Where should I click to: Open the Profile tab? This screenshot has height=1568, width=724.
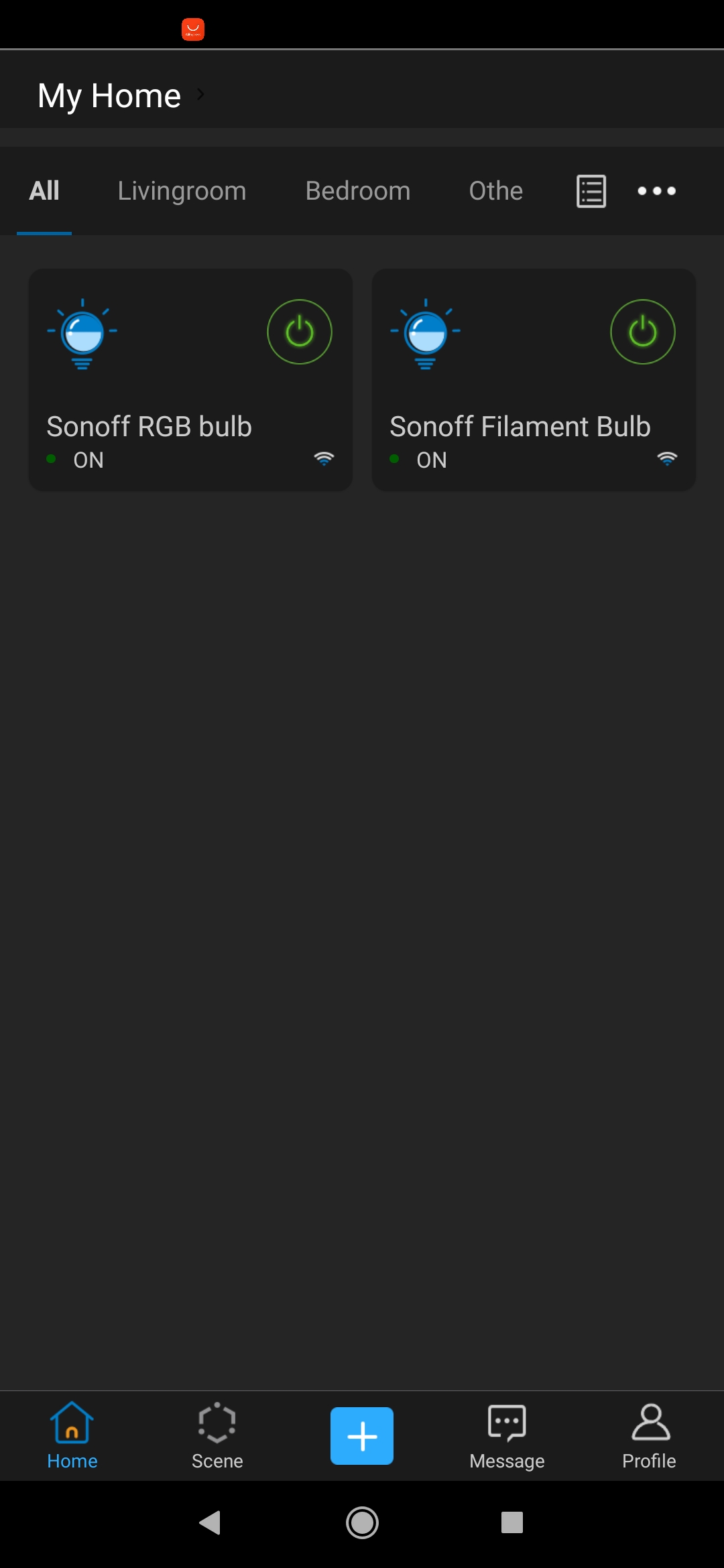(649, 1436)
